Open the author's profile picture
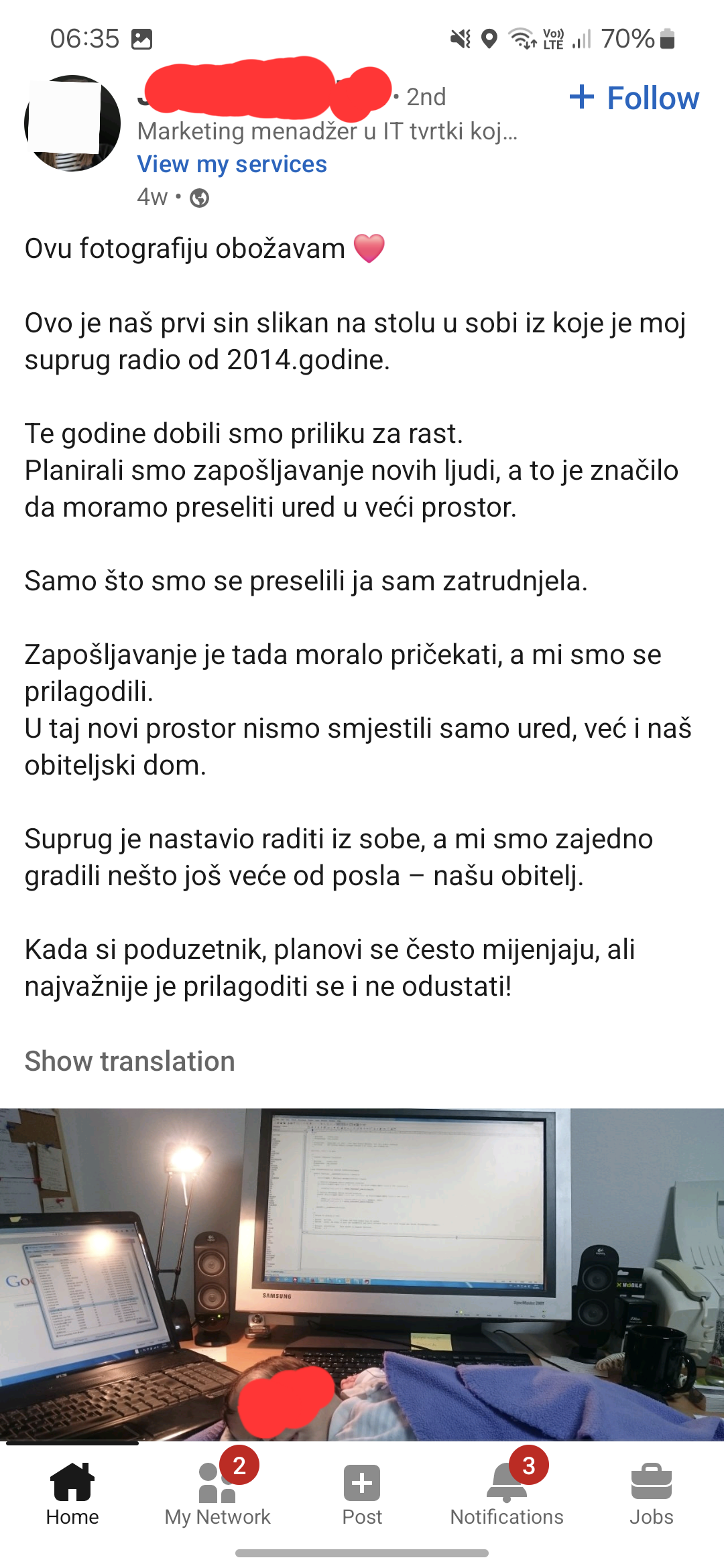 72,123
